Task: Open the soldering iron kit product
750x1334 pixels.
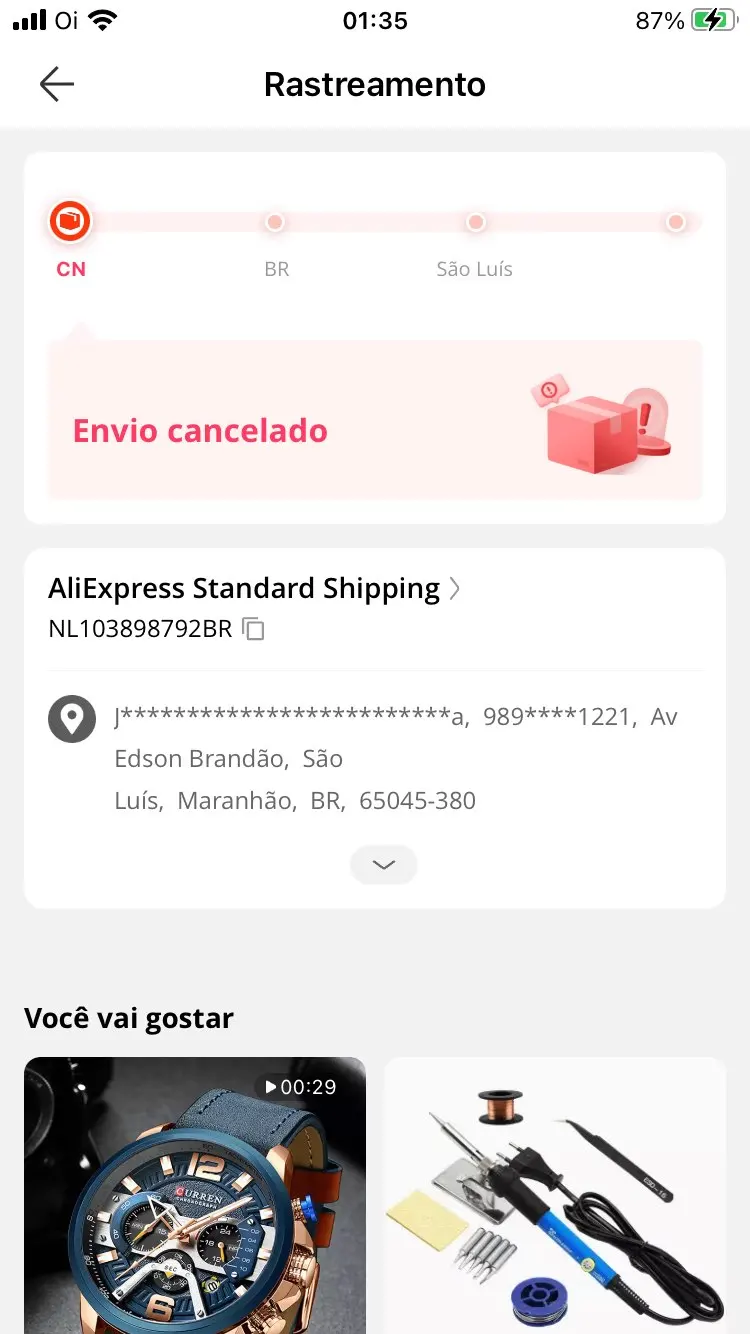Action: pos(555,1195)
